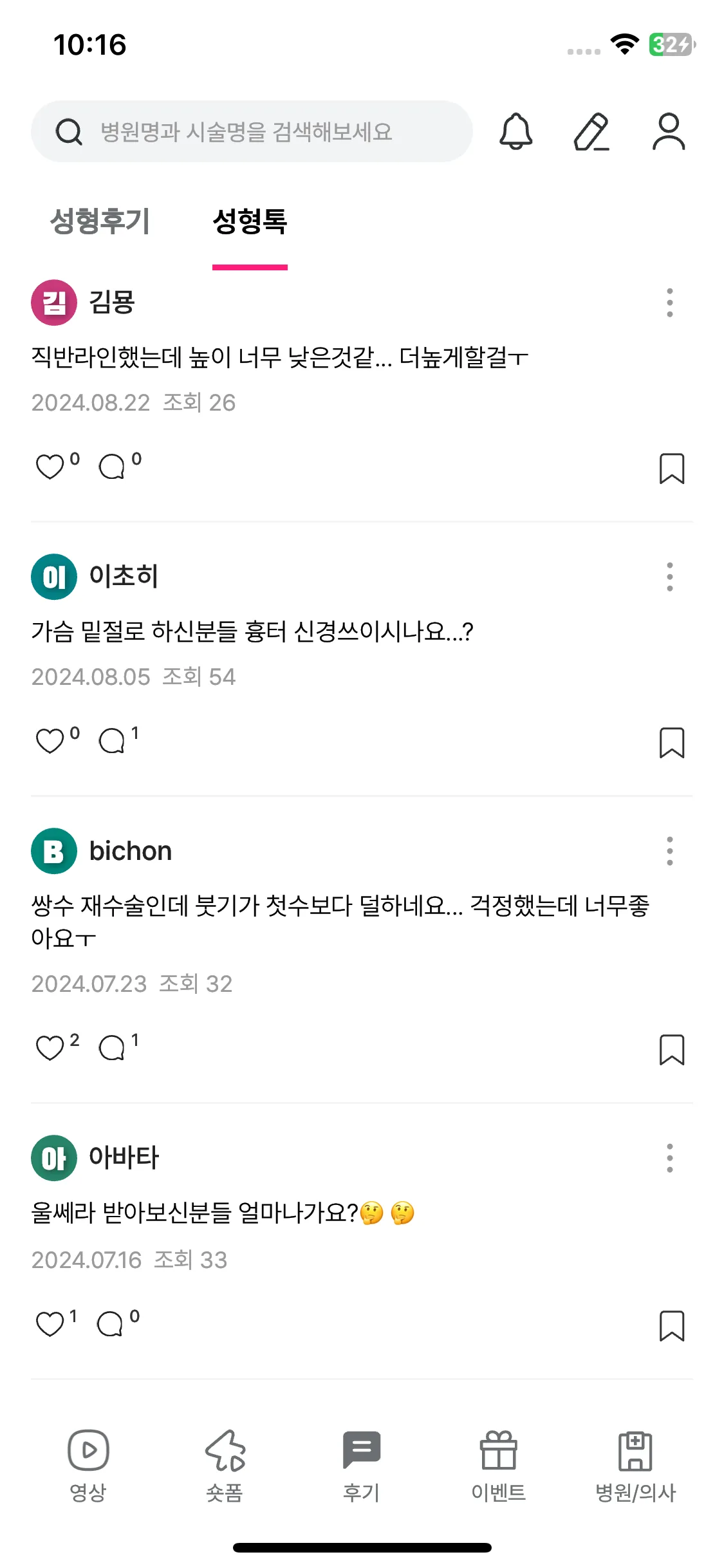Bookmark 아바타's post
This screenshot has width=724, height=1568.
[x=671, y=1325]
